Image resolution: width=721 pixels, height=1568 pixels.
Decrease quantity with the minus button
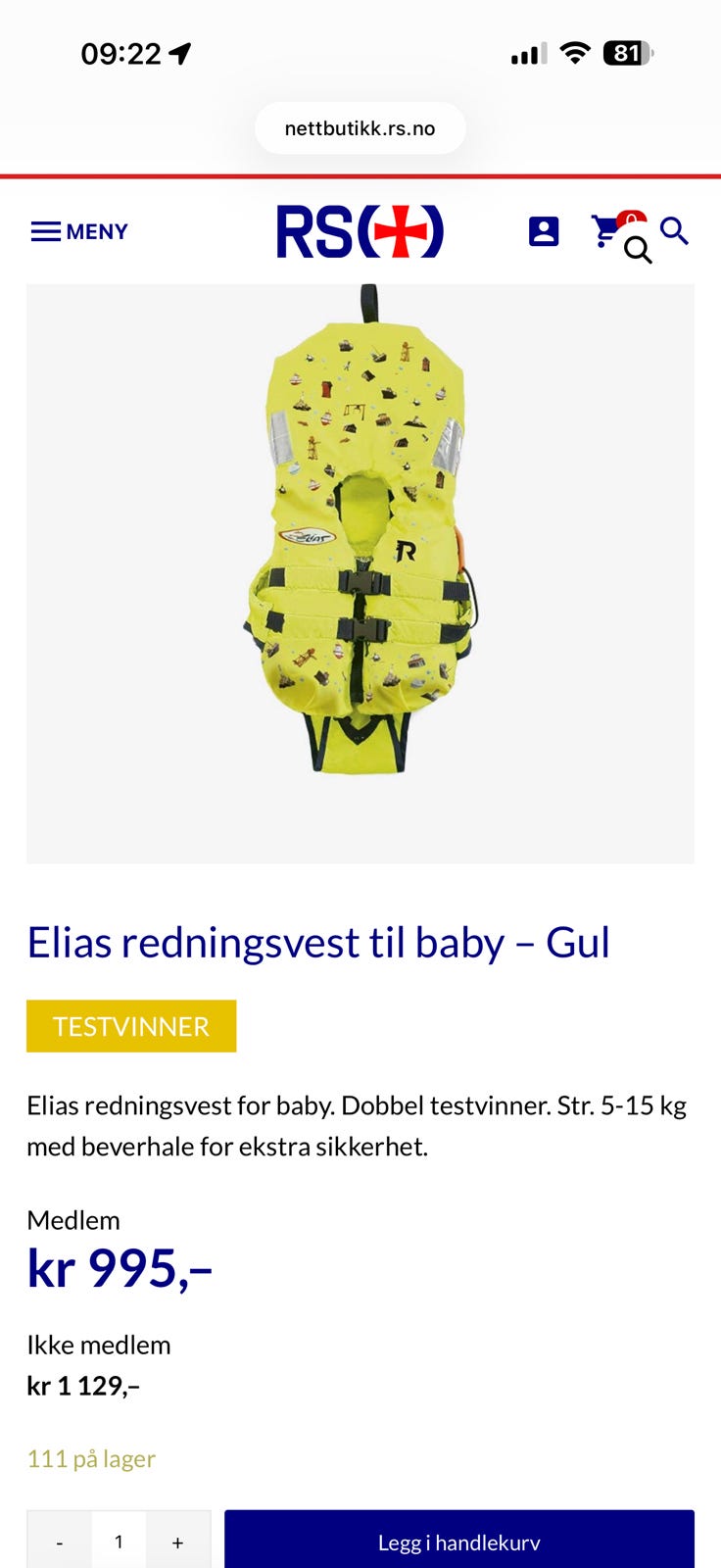click(x=60, y=1542)
